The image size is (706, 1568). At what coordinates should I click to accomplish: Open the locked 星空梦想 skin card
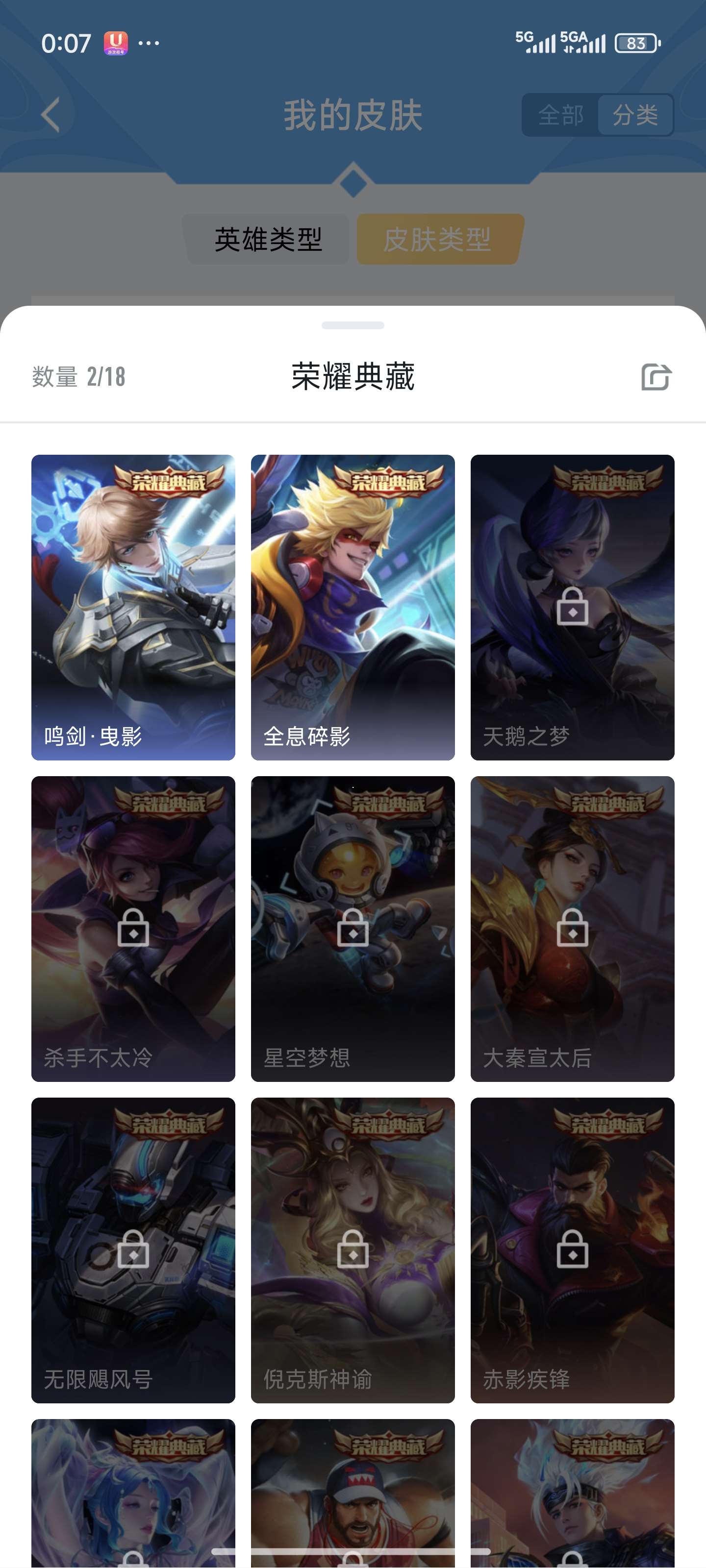pyautogui.click(x=353, y=928)
